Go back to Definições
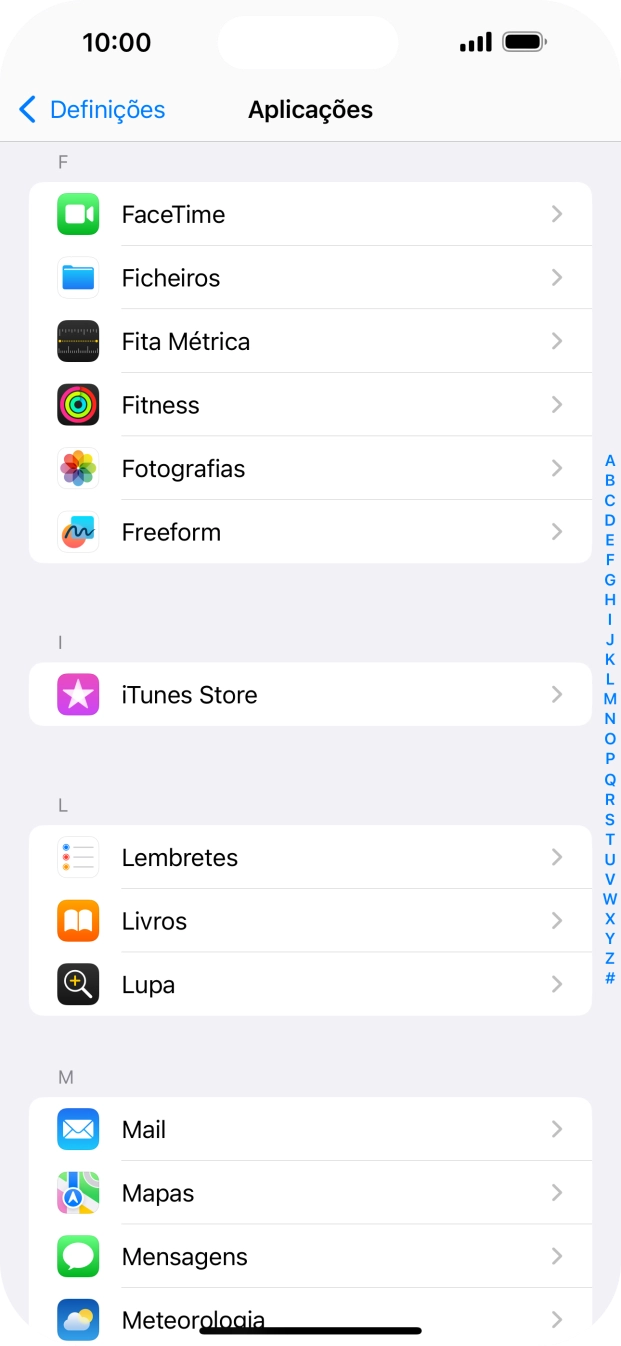Image resolution: width=621 pixels, height=1346 pixels. point(92,110)
